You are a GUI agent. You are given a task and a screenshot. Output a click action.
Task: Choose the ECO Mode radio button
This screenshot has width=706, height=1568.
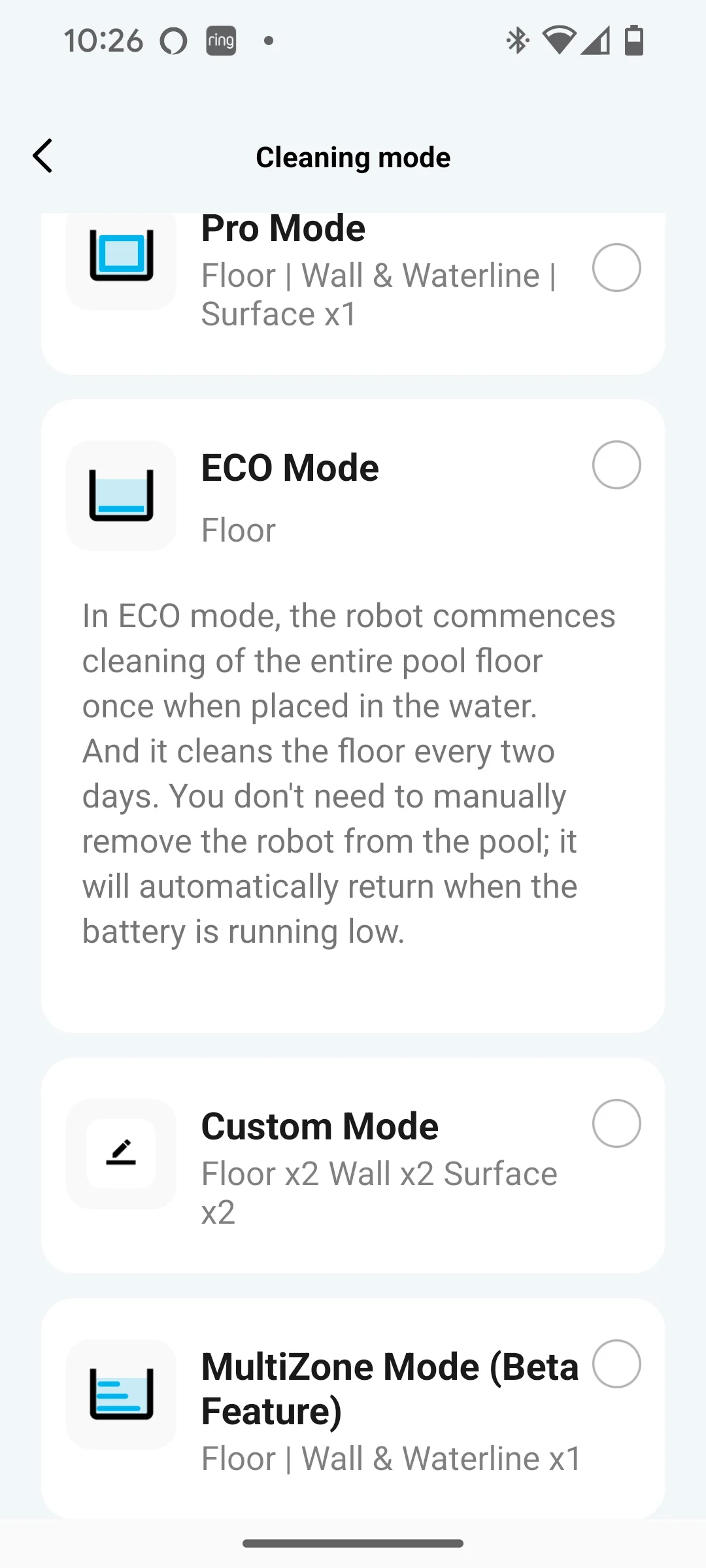coord(616,465)
